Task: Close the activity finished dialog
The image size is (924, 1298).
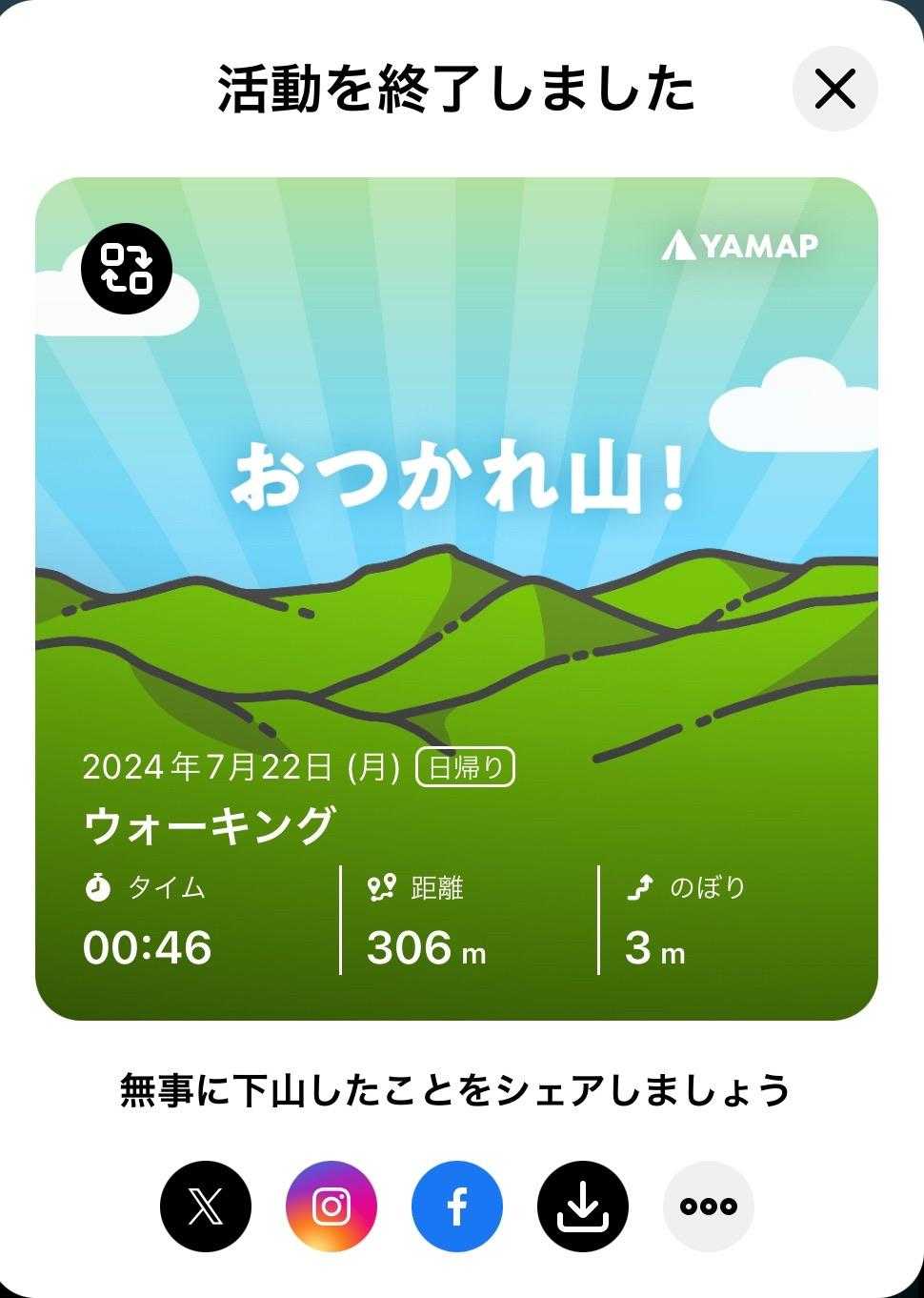Action: [x=834, y=90]
